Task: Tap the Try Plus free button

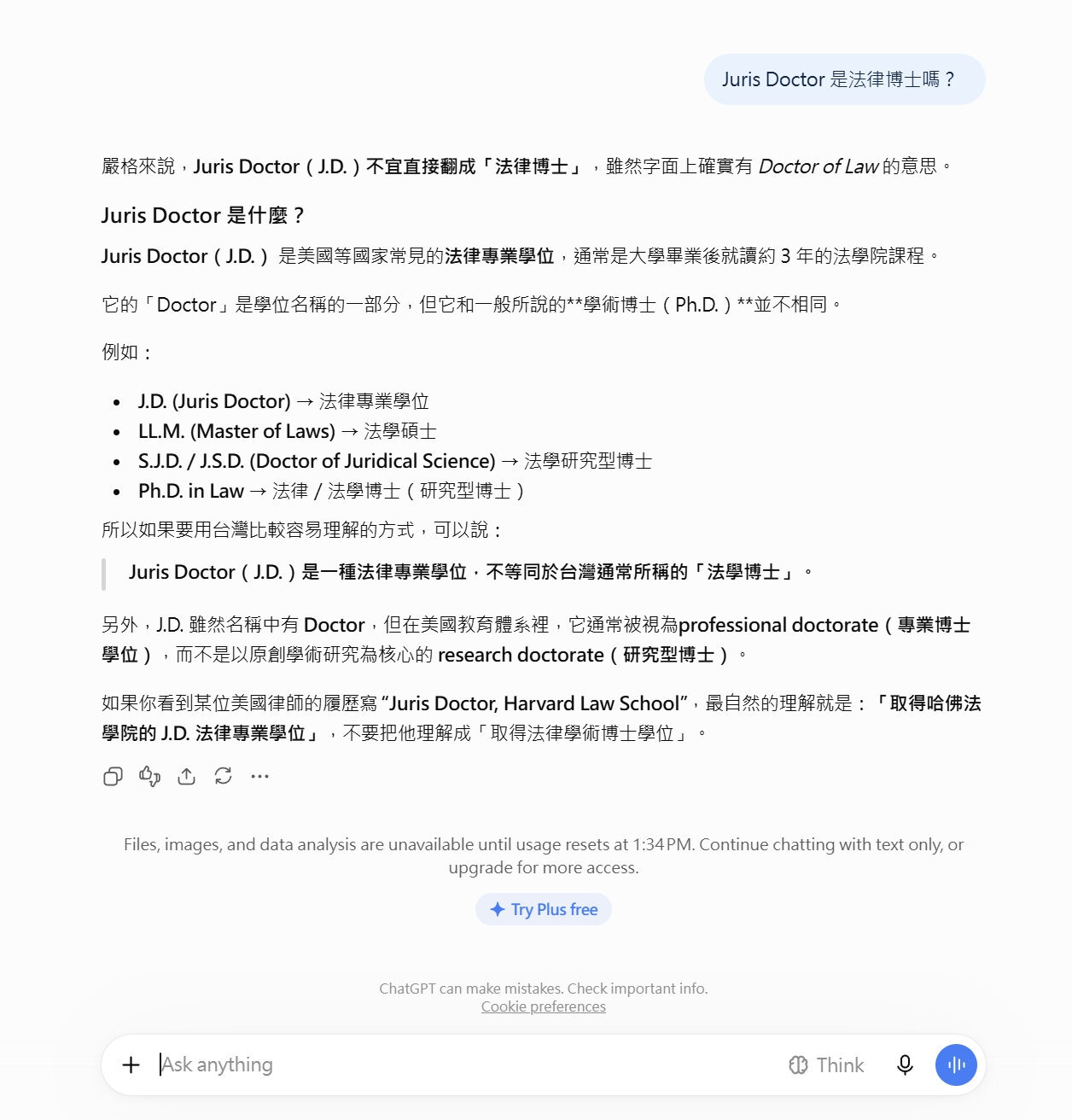Action: point(544,909)
